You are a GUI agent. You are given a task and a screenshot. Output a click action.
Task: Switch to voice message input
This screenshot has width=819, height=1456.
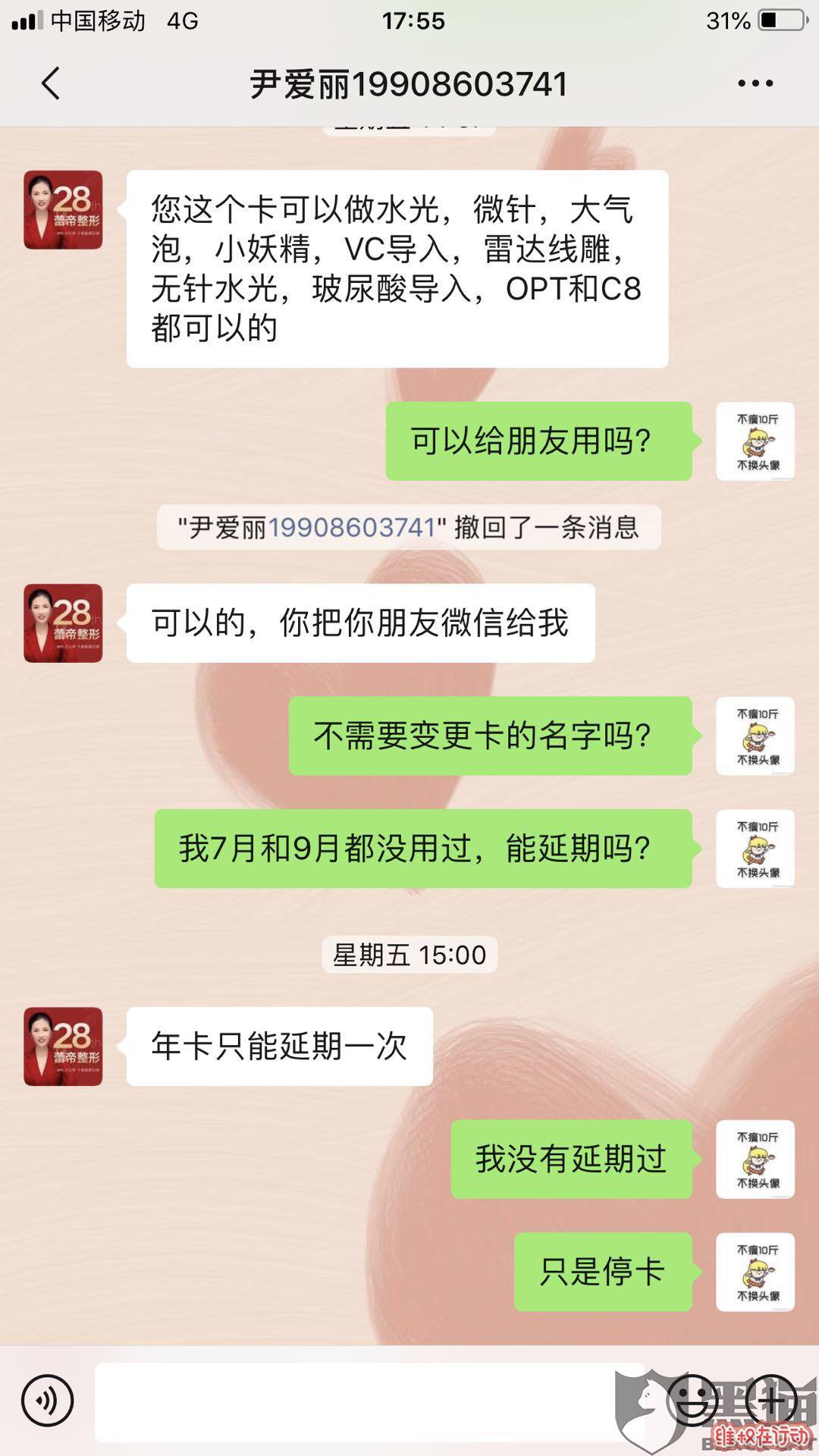coord(47,1401)
